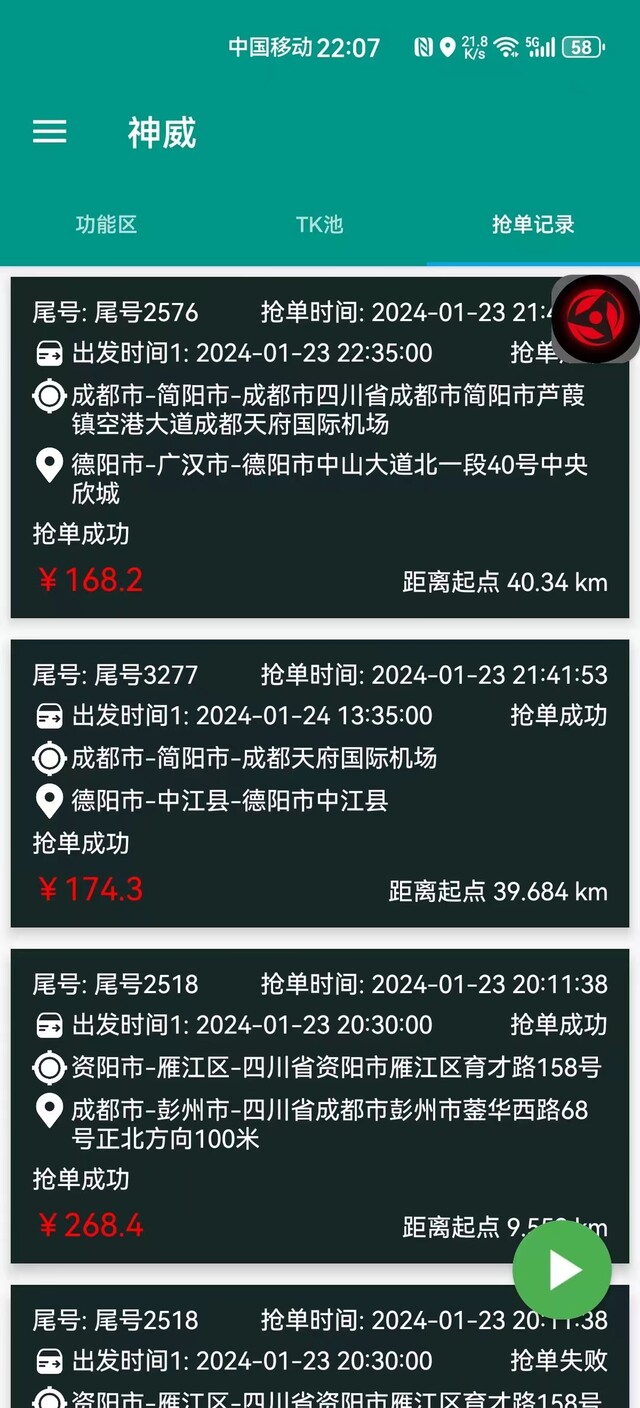Open the hamburger drawer menu

pos(50,132)
